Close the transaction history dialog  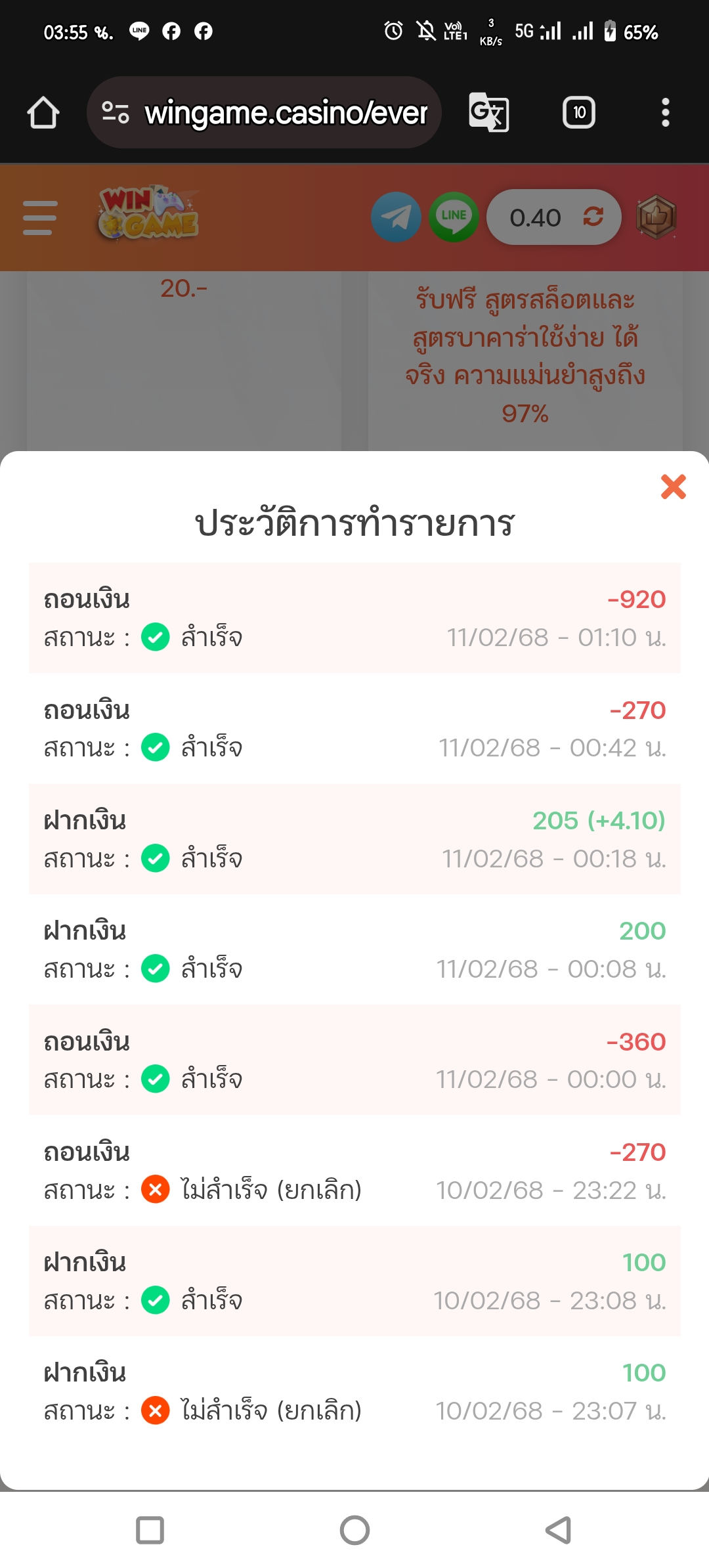tap(673, 487)
